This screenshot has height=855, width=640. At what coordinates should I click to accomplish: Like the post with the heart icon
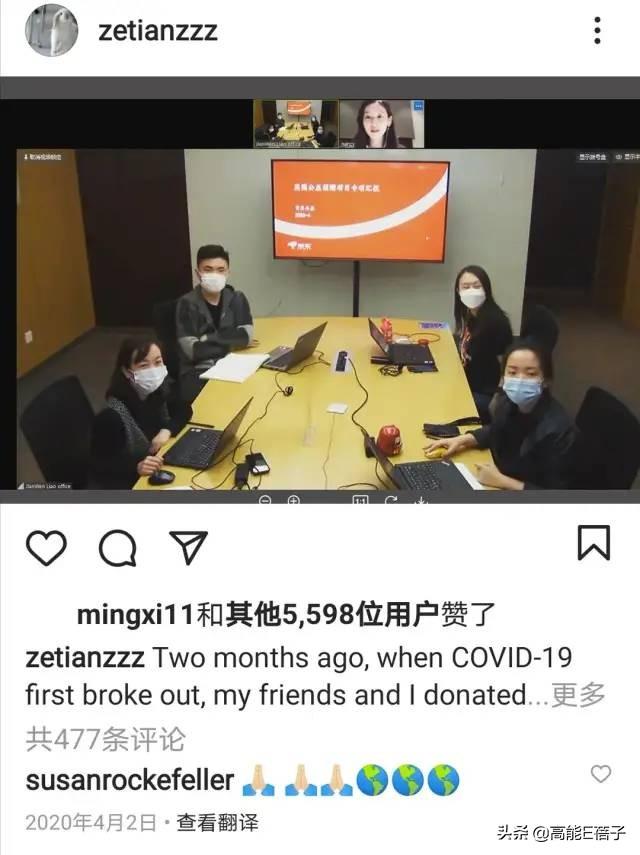pyautogui.click(x=46, y=547)
